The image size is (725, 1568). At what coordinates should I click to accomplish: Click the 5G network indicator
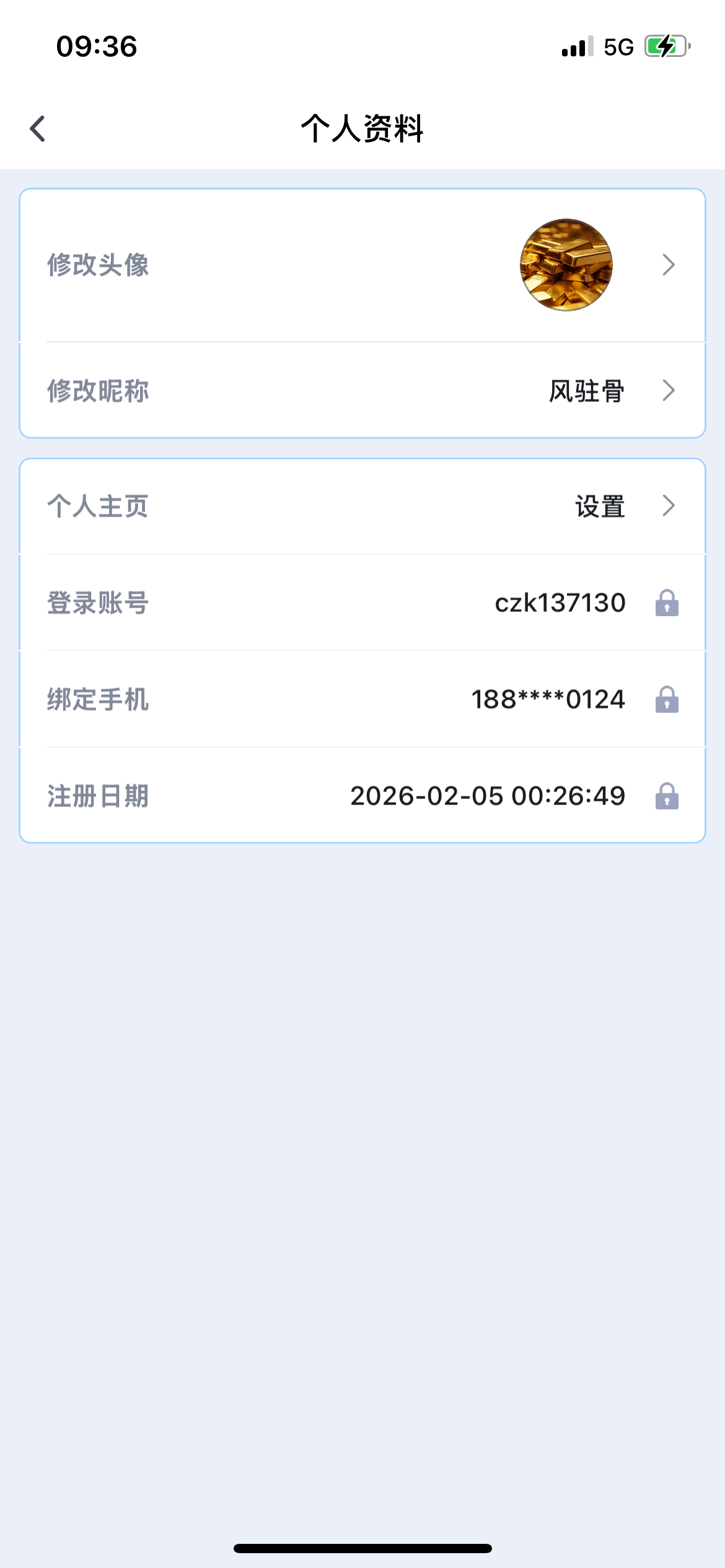coord(617,45)
